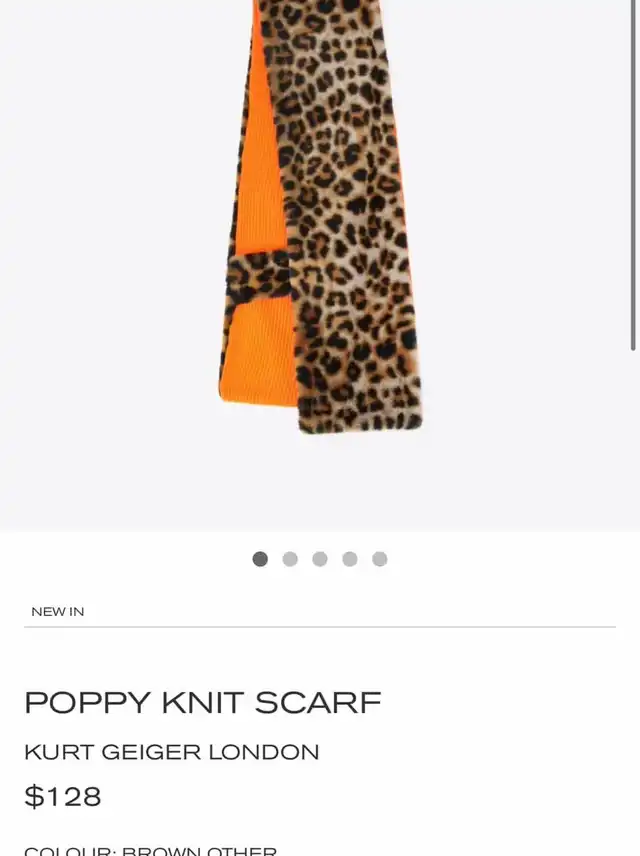
Task: Open the leopard scarf product image
Action: point(320,220)
